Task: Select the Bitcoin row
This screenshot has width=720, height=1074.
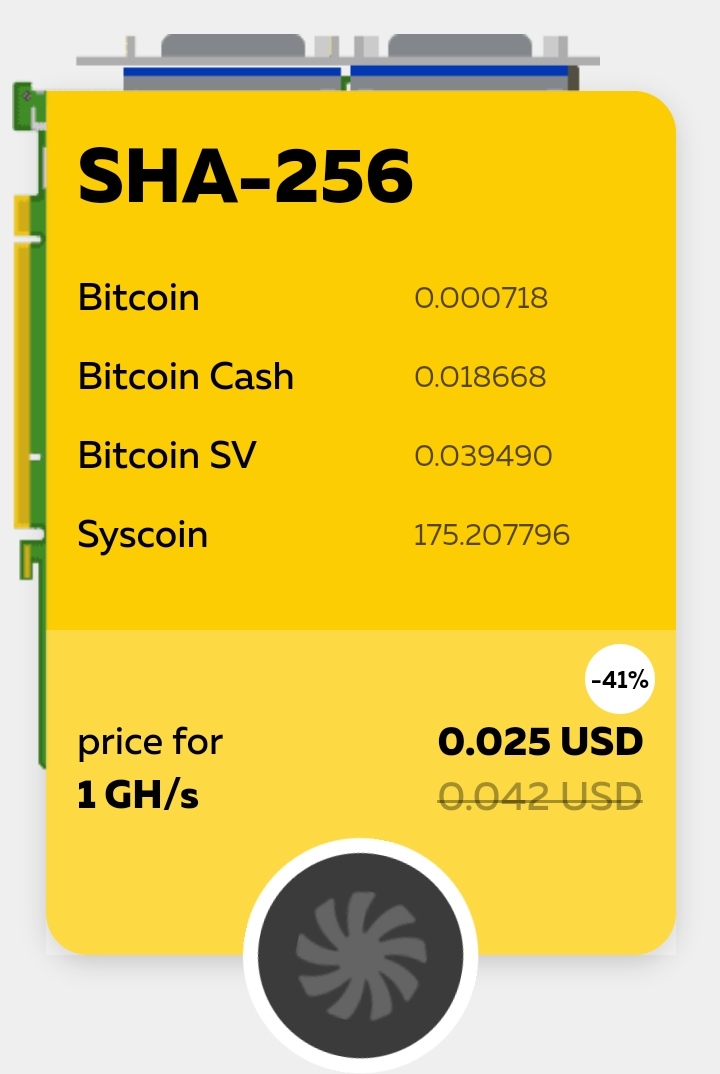Action: pos(138,297)
